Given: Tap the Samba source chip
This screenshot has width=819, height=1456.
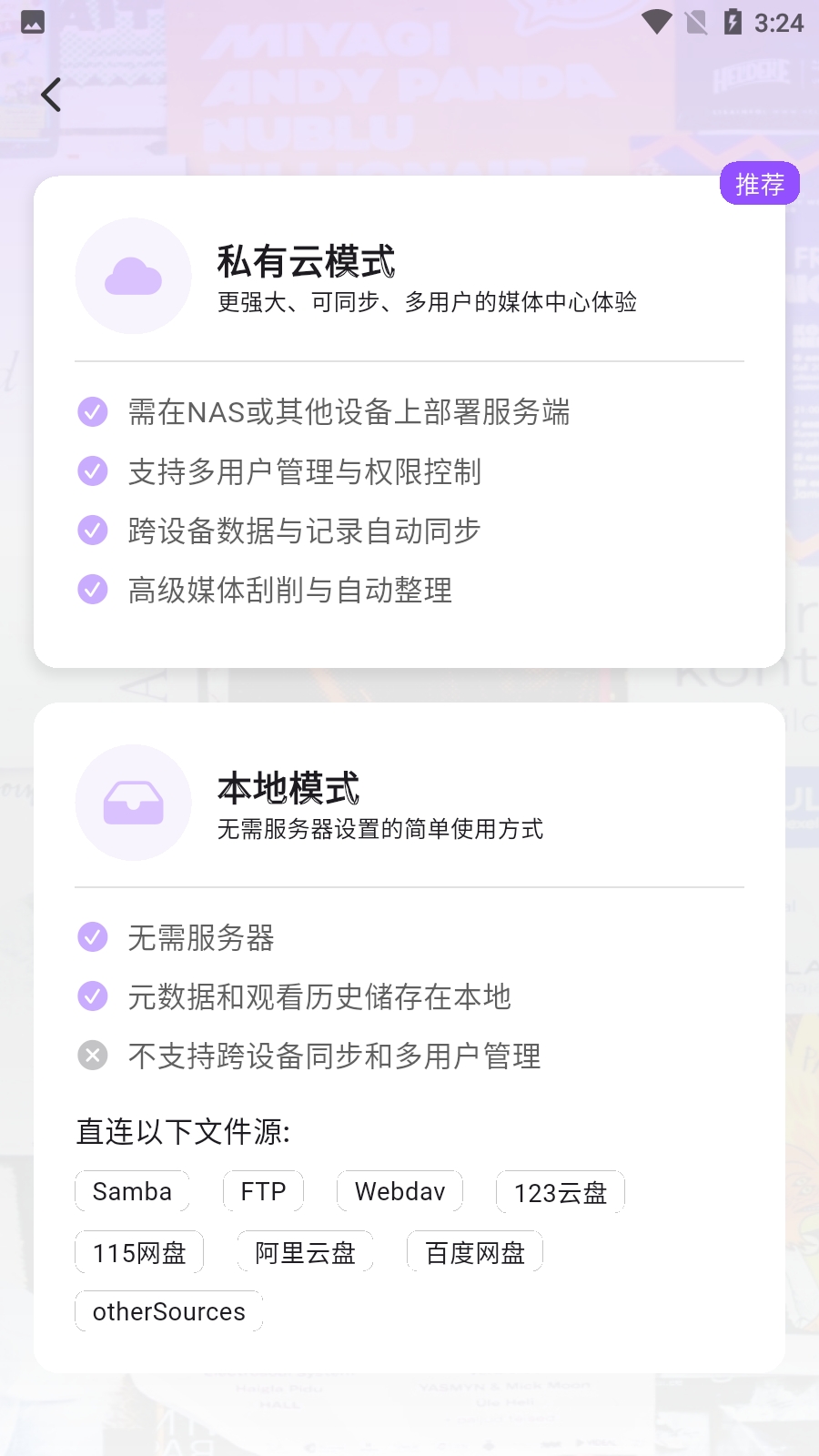Looking at the screenshot, I should (132, 1191).
